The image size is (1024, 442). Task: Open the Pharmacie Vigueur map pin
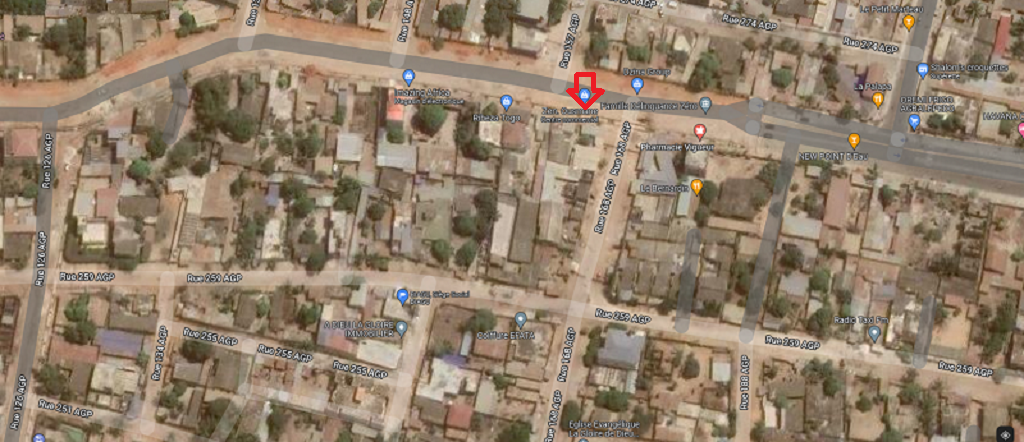[700, 131]
